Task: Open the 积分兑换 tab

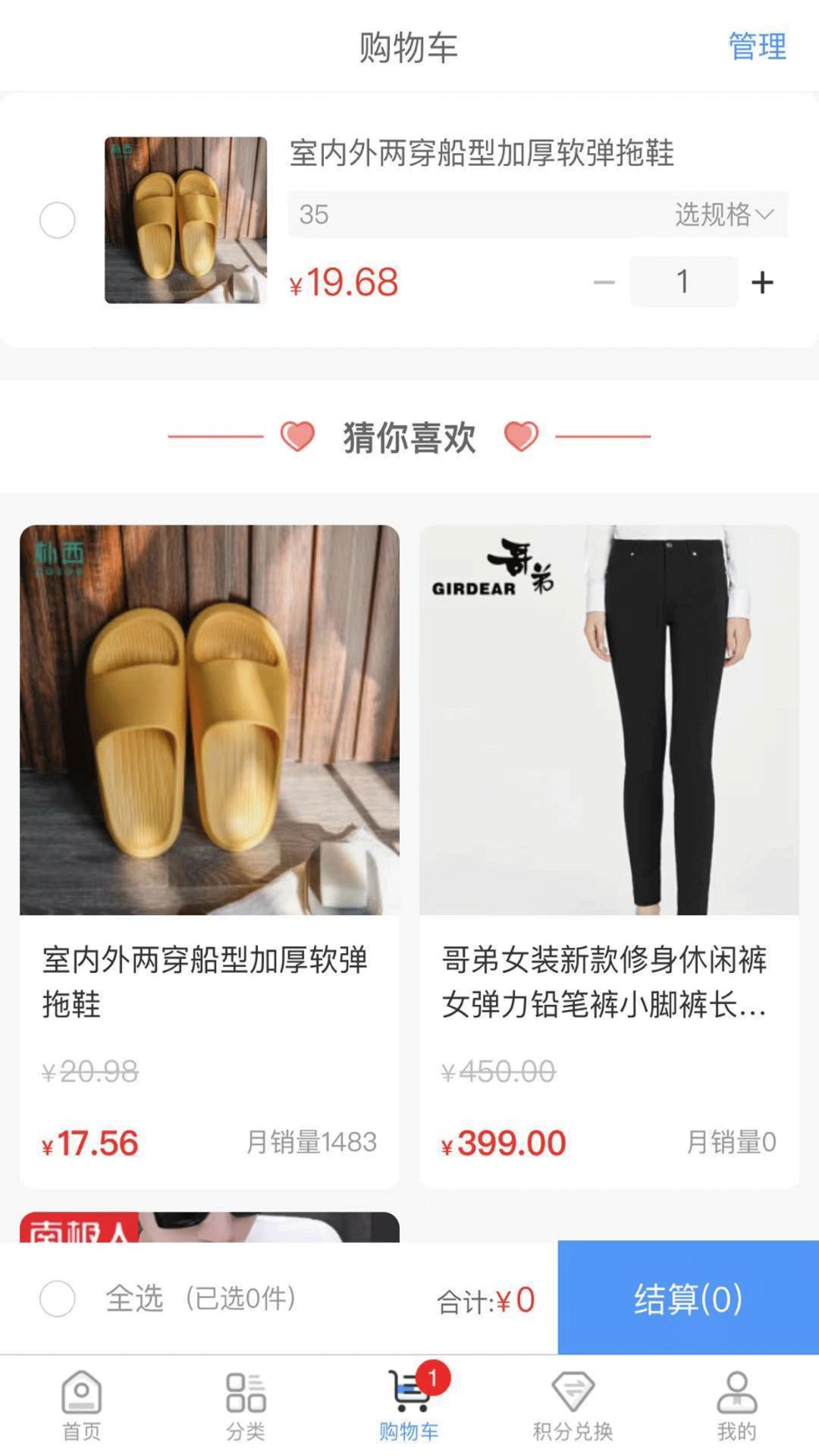Action: tap(573, 1405)
